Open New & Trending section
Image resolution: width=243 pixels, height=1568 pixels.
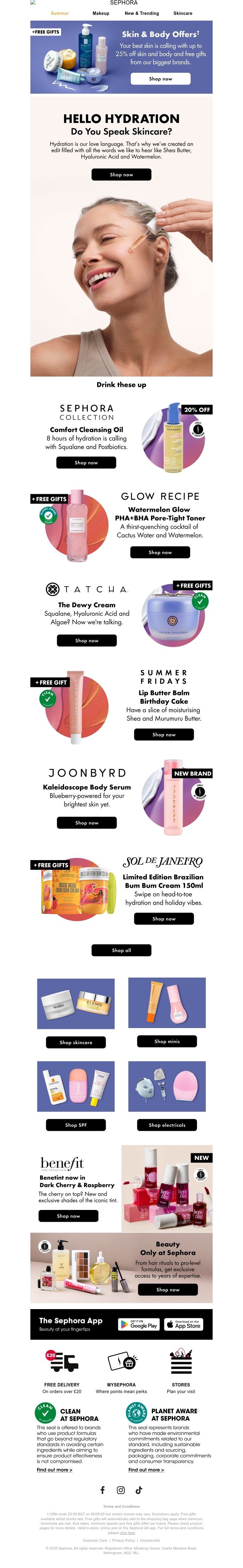pyautogui.click(x=142, y=13)
